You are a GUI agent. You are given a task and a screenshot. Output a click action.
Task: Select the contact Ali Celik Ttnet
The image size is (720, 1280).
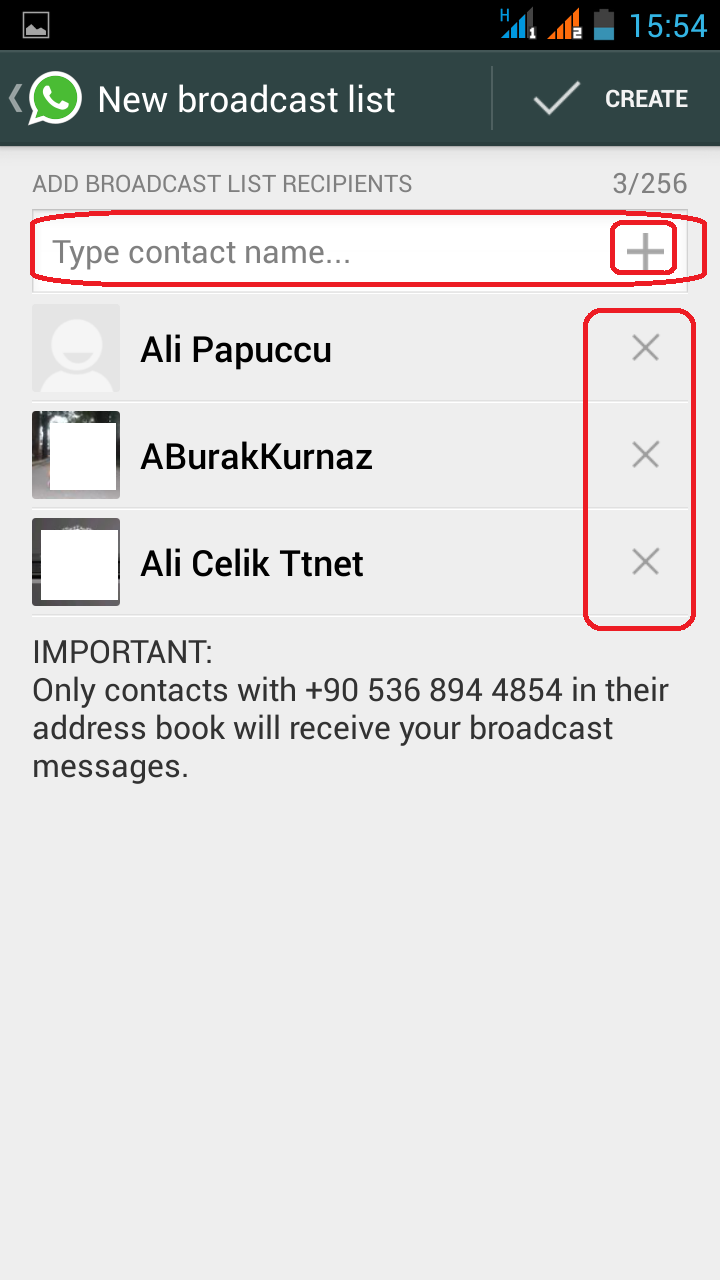(249, 562)
